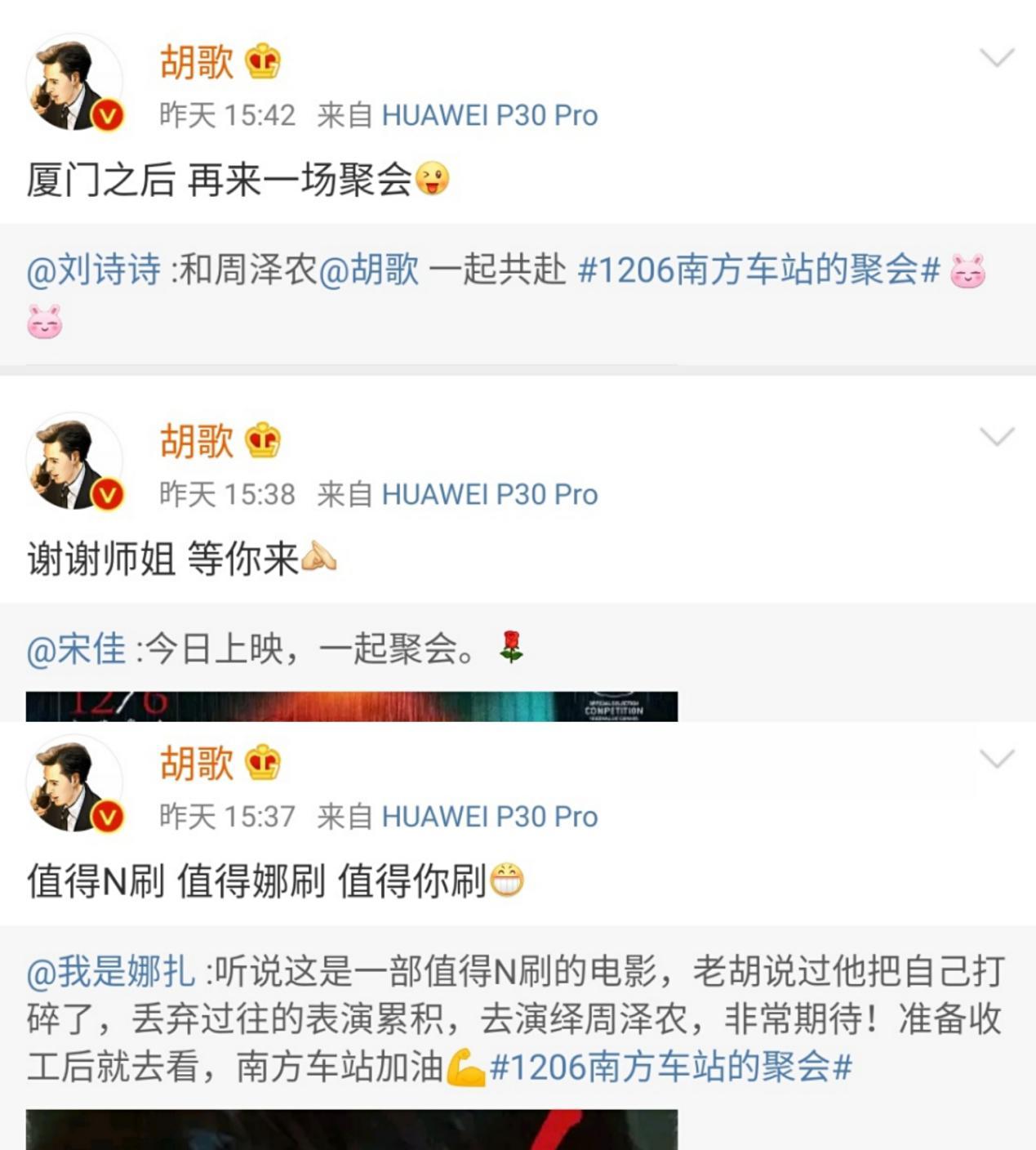This screenshot has height=1150, width=1036.
Task: Open options chevron on the 15:37 post
Action: [996, 759]
